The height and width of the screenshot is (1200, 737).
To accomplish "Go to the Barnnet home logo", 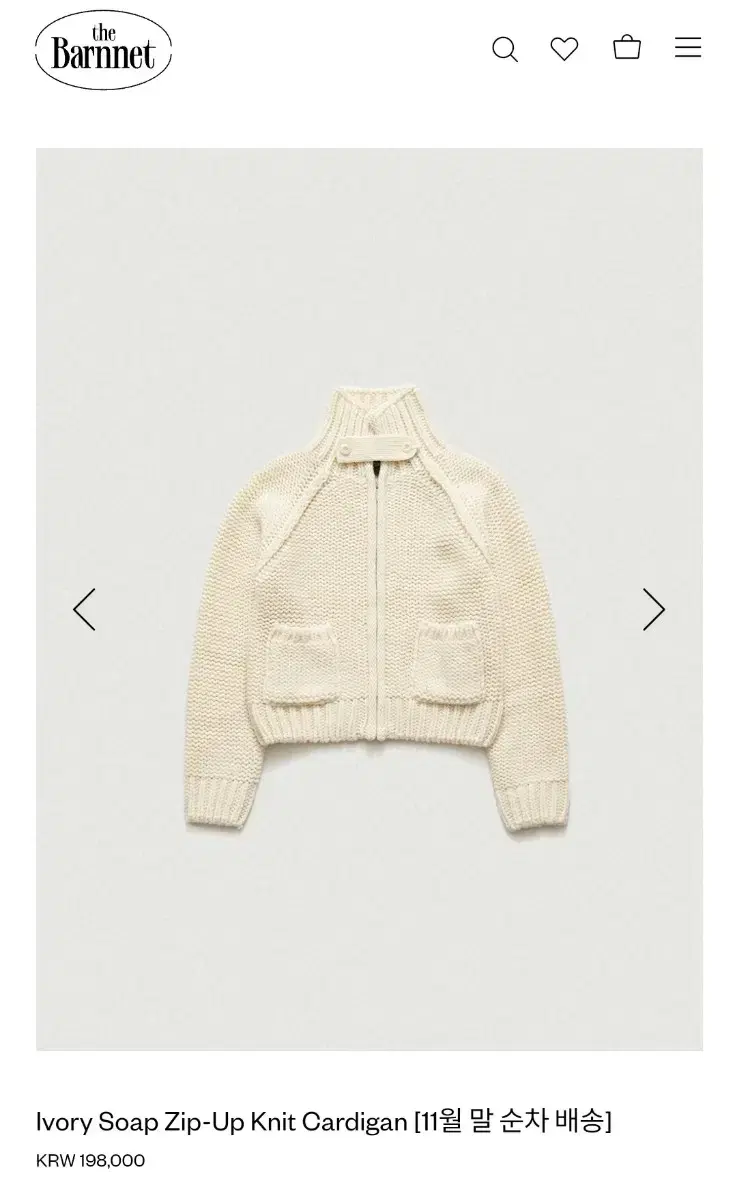I will click(x=103, y=50).
